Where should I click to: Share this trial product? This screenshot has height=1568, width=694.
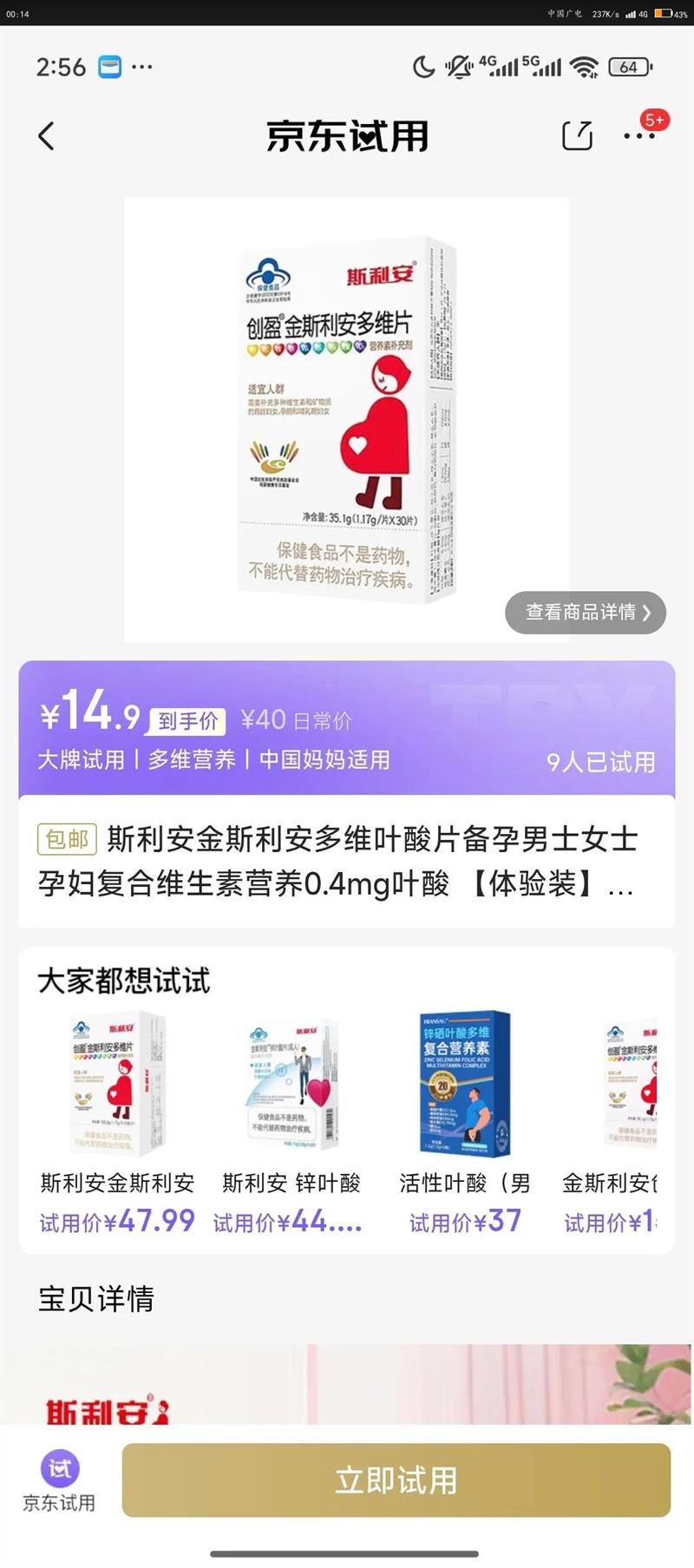577,136
